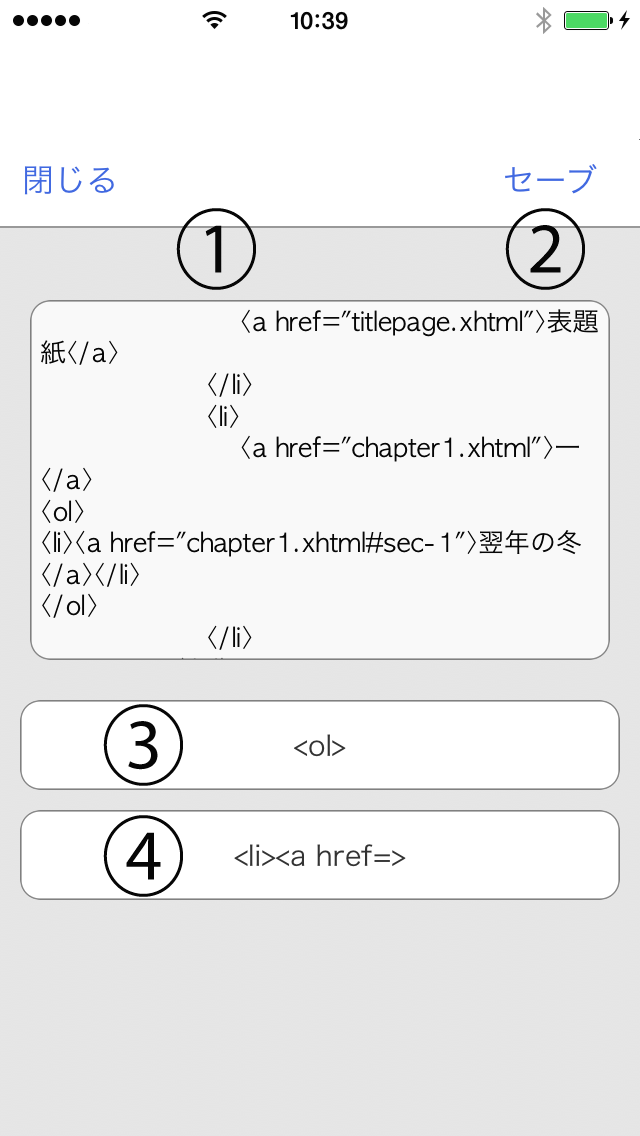The image size is (640, 1136).
Task: Insert the <li><a href=> tag
Action: [320, 855]
